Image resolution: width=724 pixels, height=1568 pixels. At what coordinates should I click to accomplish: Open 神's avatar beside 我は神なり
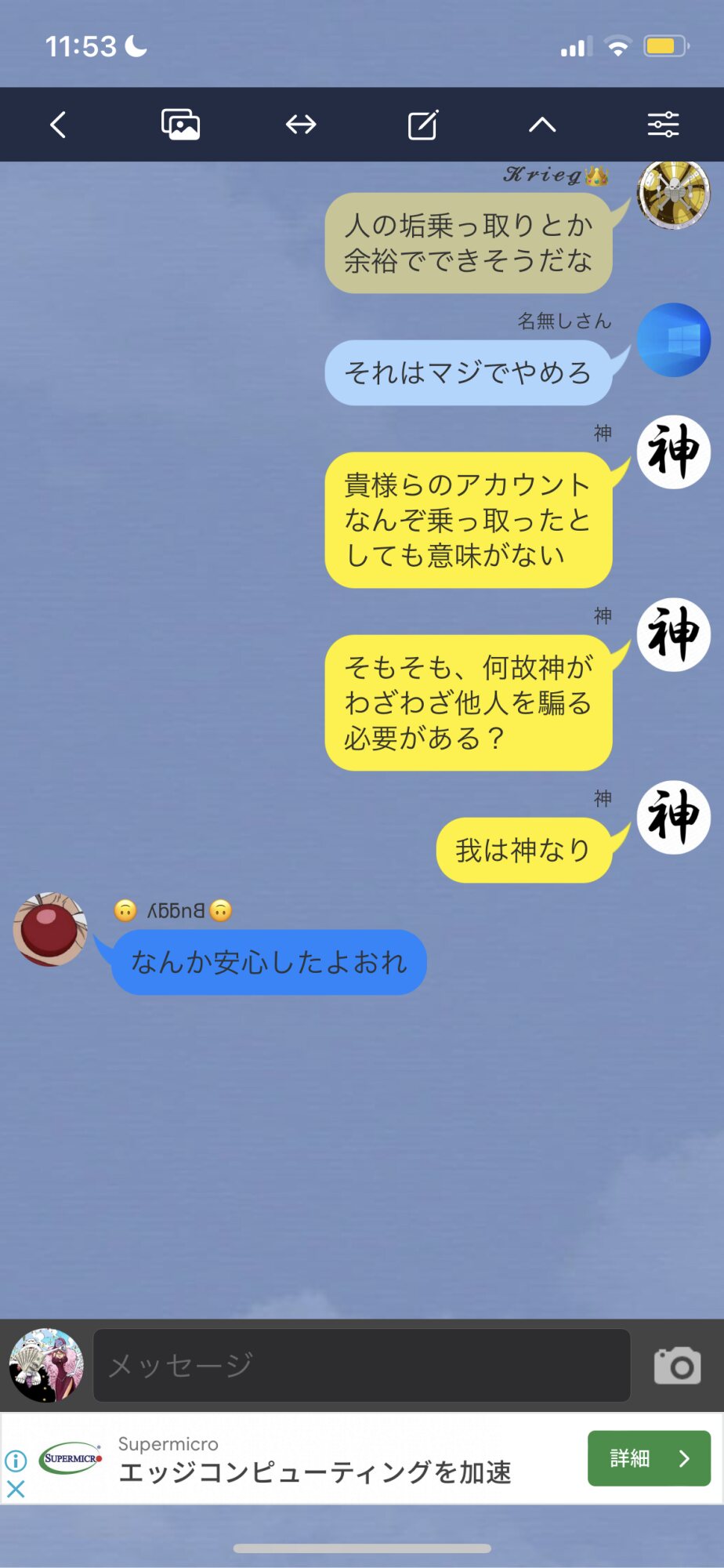[x=674, y=817]
